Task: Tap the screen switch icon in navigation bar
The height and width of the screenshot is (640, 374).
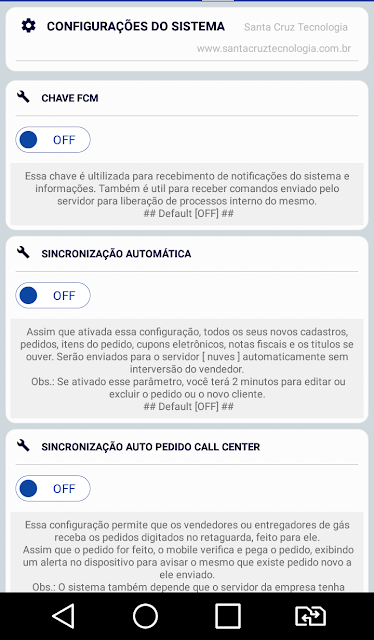Action: point(310,616)
